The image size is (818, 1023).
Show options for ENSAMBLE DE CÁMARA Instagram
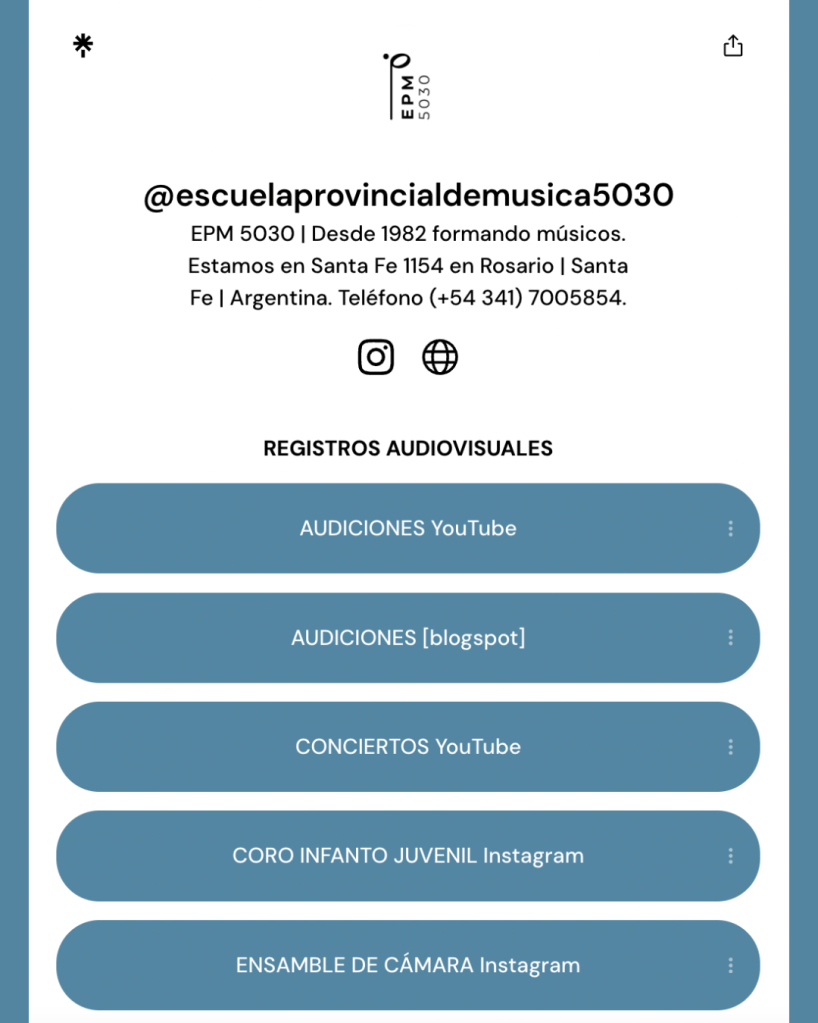[730, 965]
